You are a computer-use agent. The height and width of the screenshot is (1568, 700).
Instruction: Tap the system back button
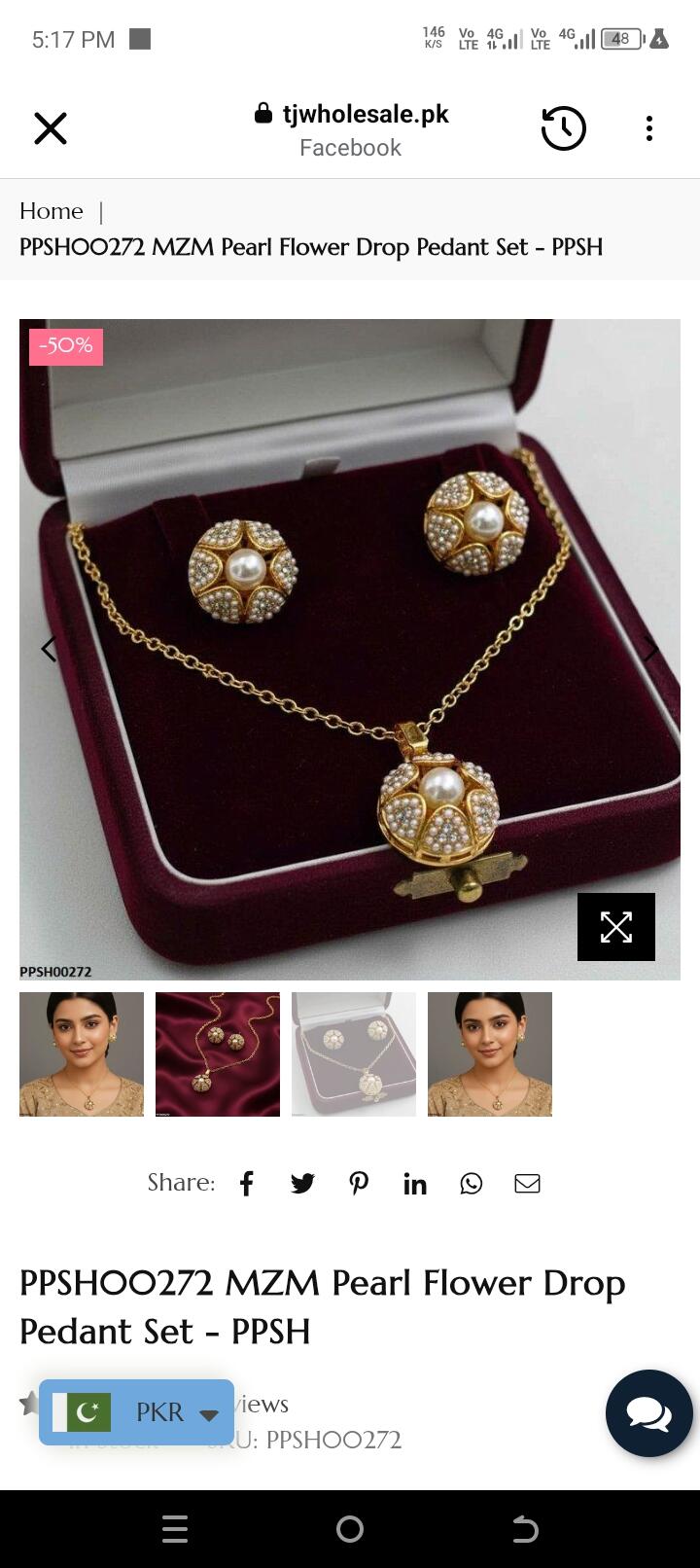tap(525, 1529)
